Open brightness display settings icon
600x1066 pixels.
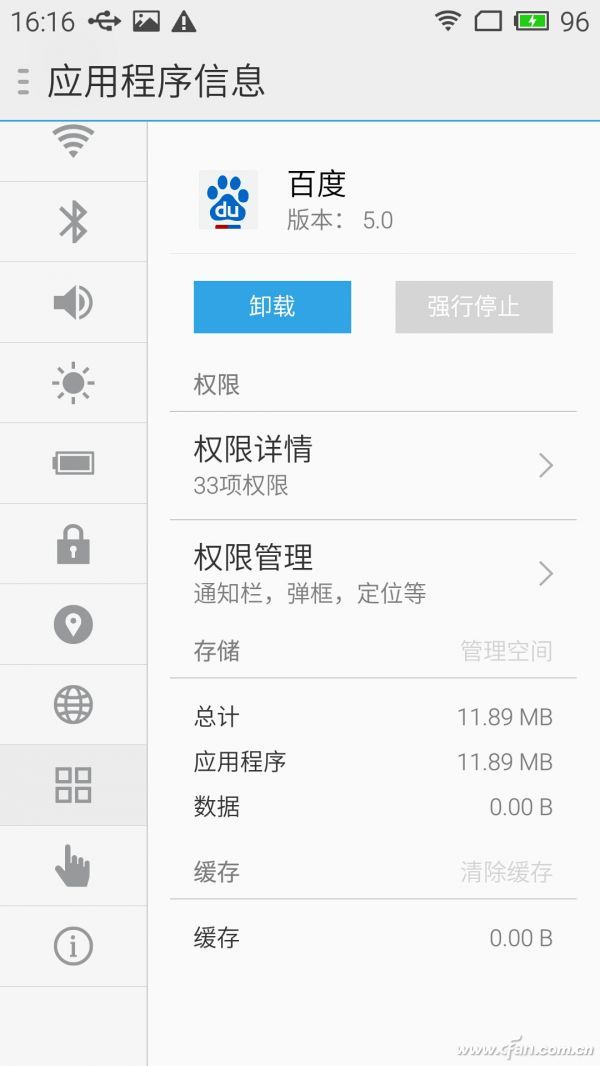73,383
